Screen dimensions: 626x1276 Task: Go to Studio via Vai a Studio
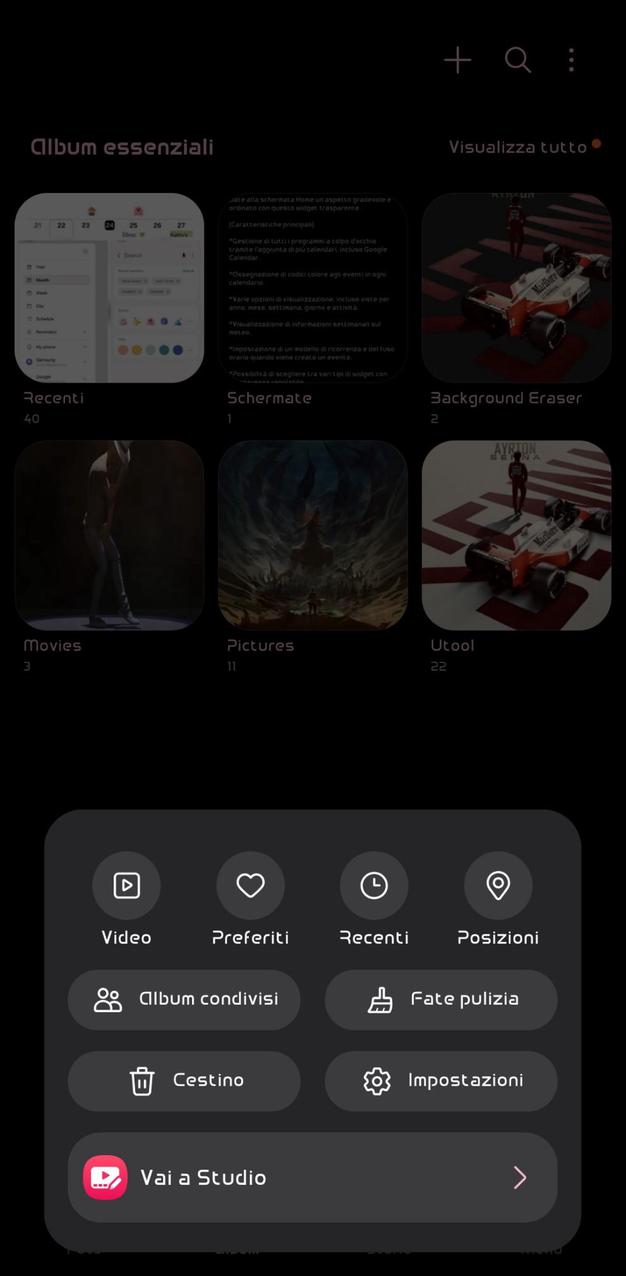coord(312,1177)
